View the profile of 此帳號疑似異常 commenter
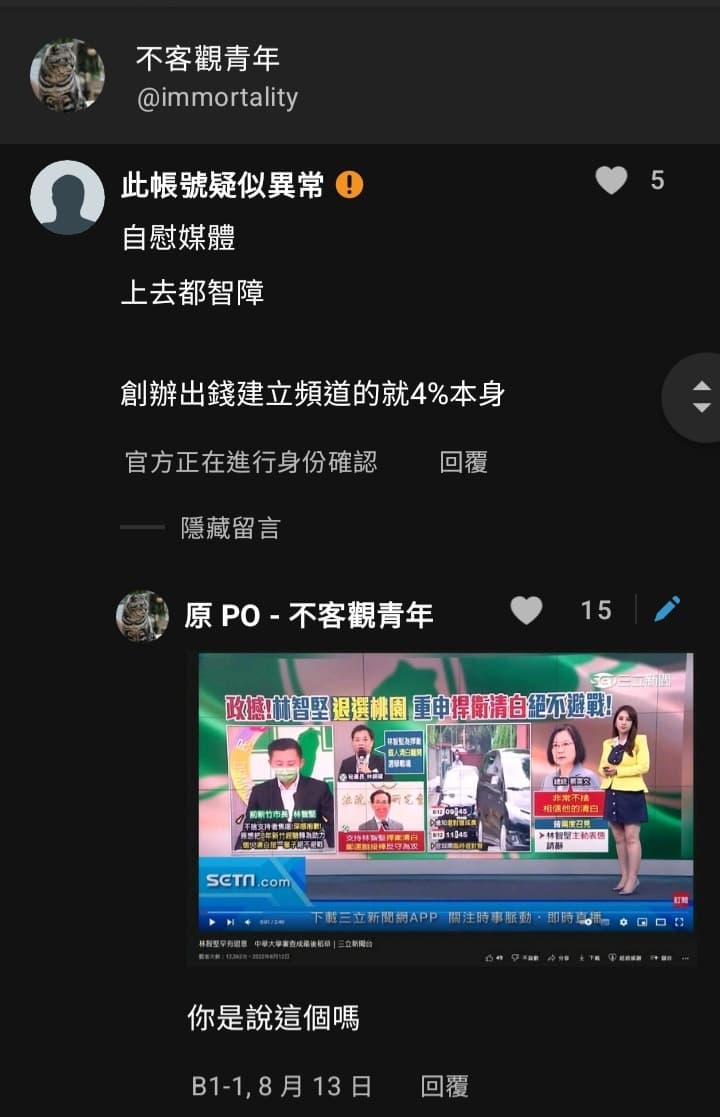Viewport: 720px width, 1117px height. [67, 197]
